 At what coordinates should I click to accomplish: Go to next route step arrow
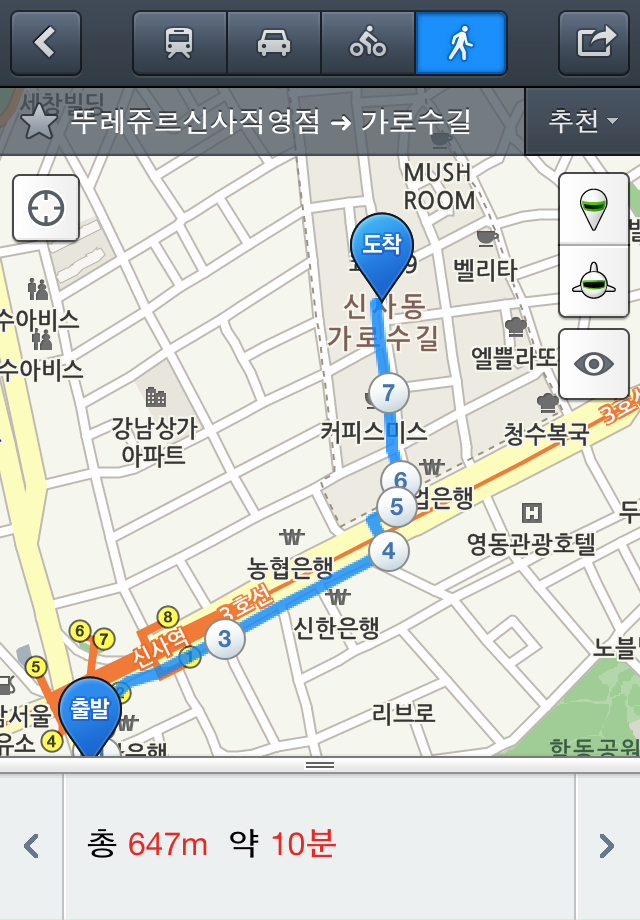click(606, 846)
